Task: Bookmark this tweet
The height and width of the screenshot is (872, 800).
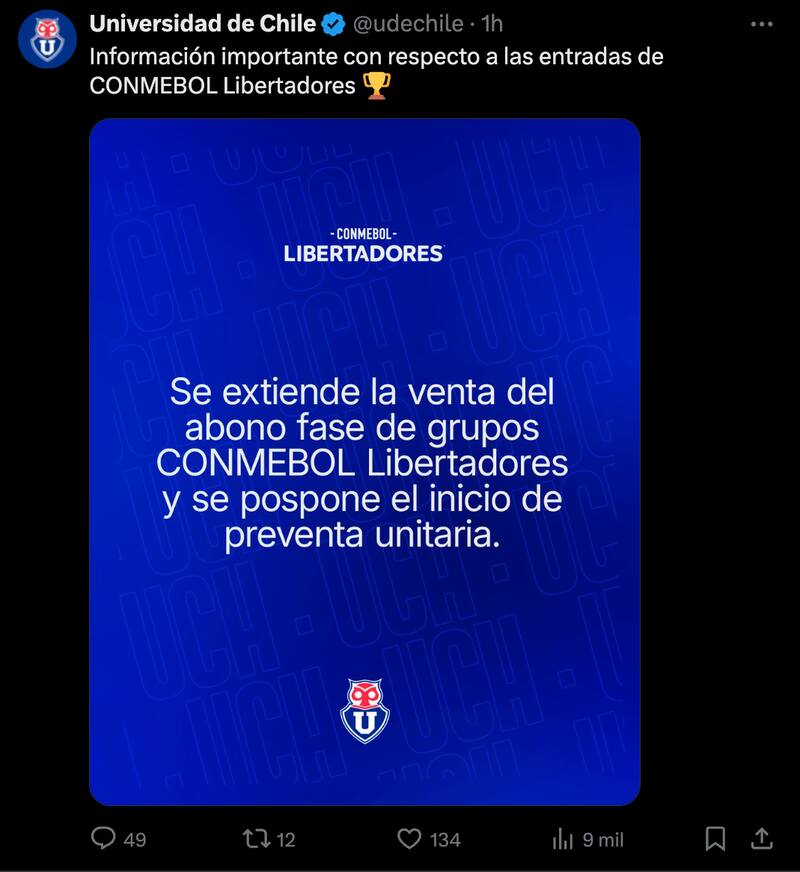Action: click(715, 838)
